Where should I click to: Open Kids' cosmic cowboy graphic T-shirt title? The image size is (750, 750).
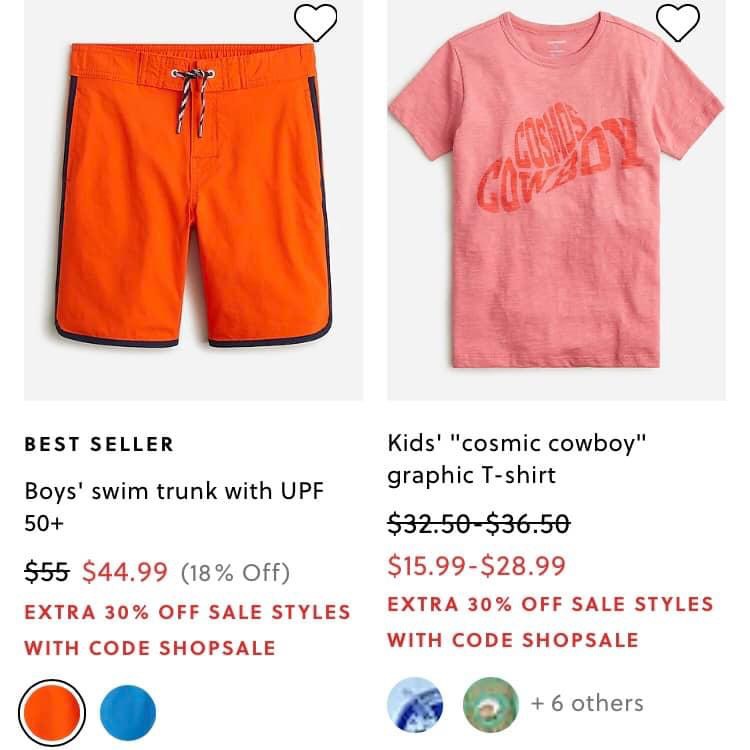click(x=516, y=459)
